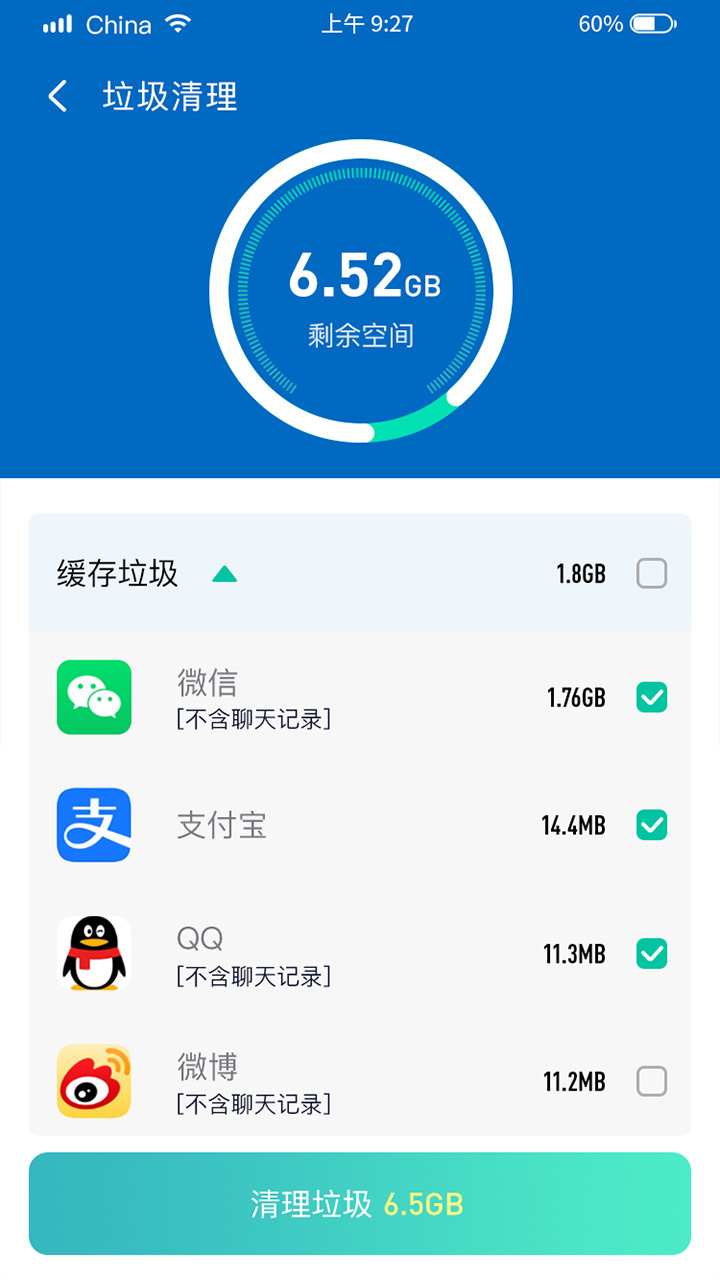
Task: Tap the Alipay app icon
Action: pos(93,825)
